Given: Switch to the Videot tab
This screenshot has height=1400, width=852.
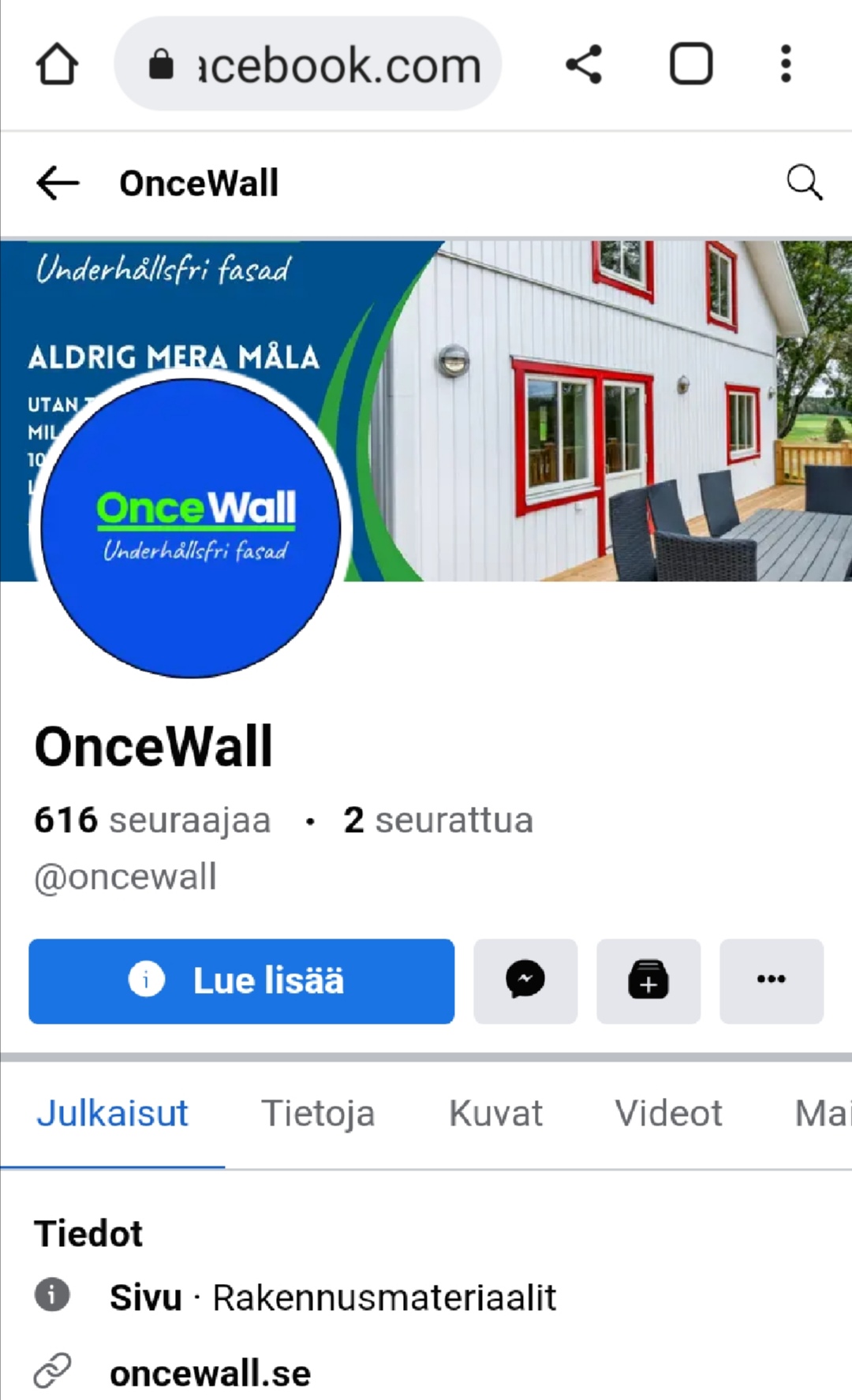Looking at the screenshot, I should coord(668,1114).
